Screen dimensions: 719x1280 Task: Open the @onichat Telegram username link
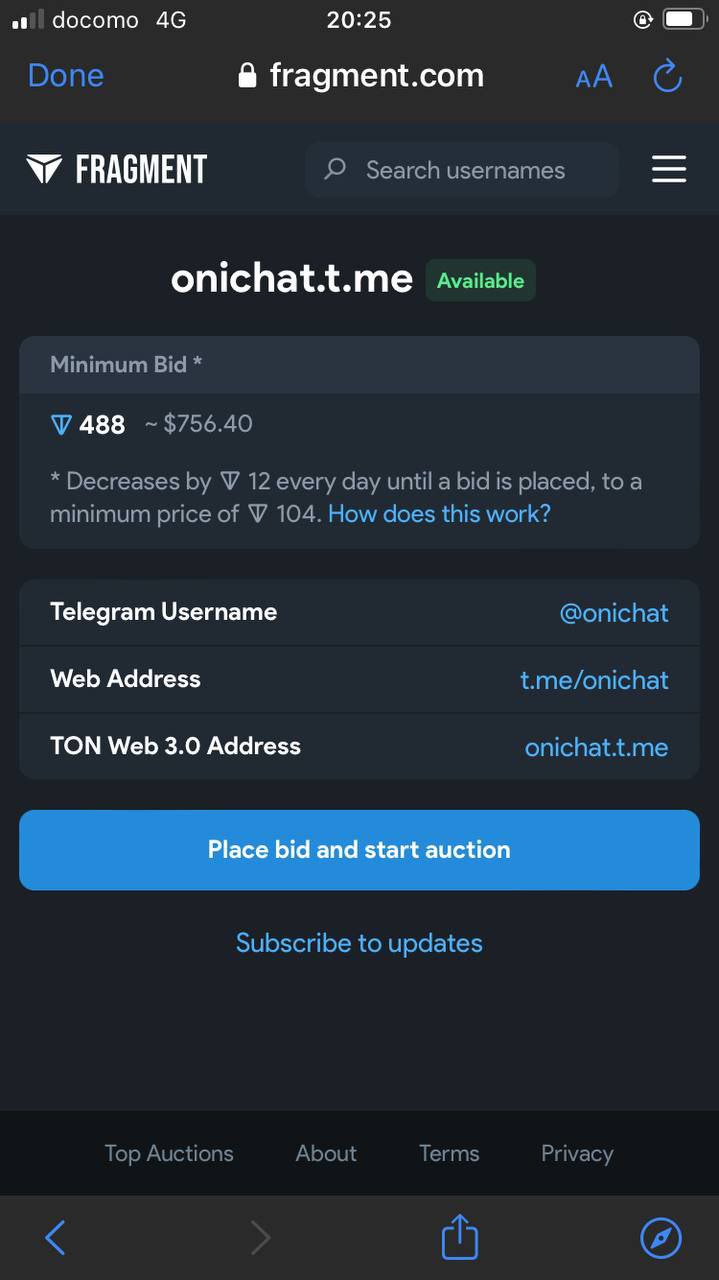click(613, 613)
